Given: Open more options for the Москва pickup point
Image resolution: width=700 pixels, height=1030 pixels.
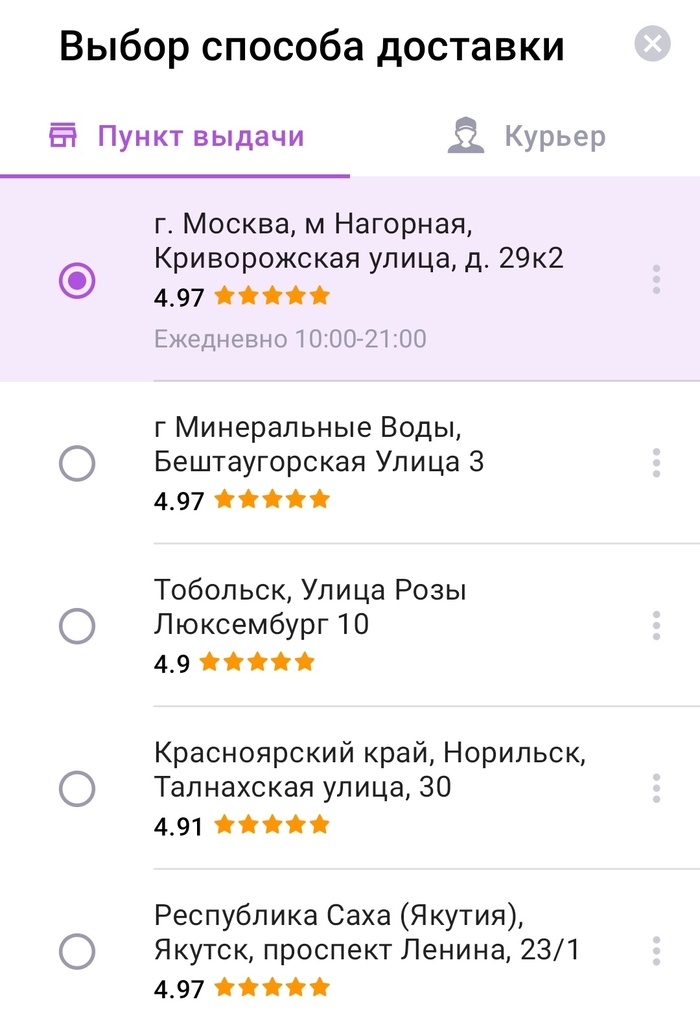Looking at the screenshot, I should (656, 280).
